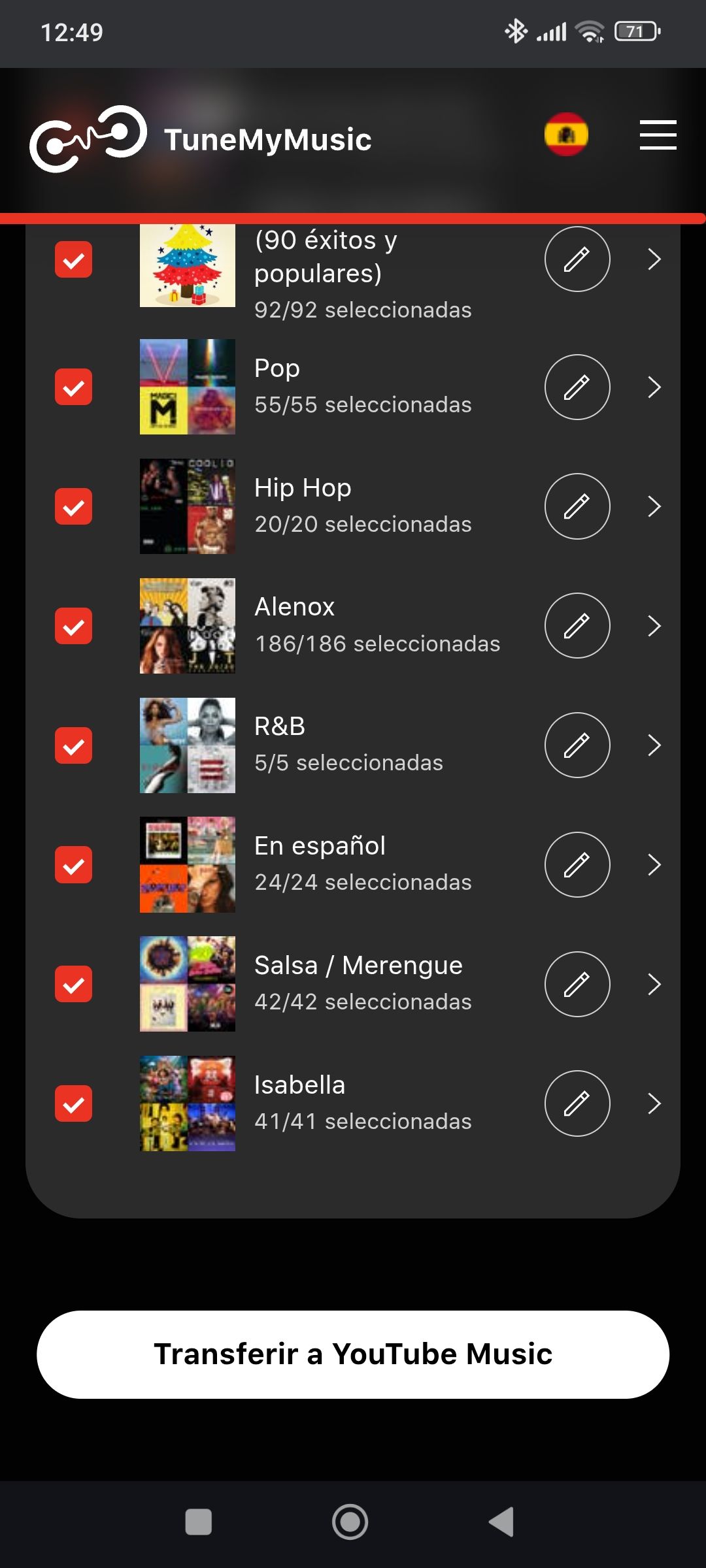Open the hamburger menu
The image size is (706, 1568).
[658, 135]
